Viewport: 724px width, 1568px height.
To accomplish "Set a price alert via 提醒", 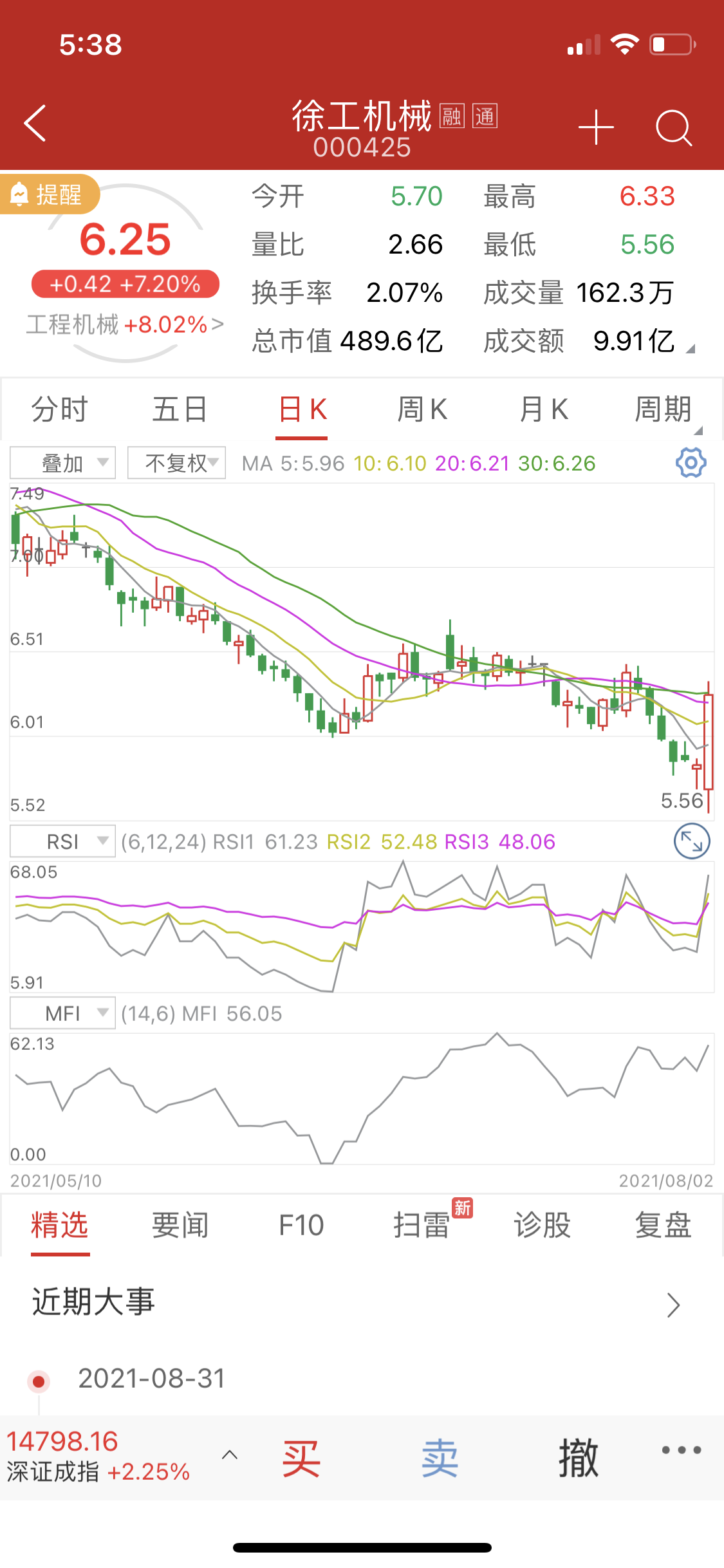I will click(50, 194).
